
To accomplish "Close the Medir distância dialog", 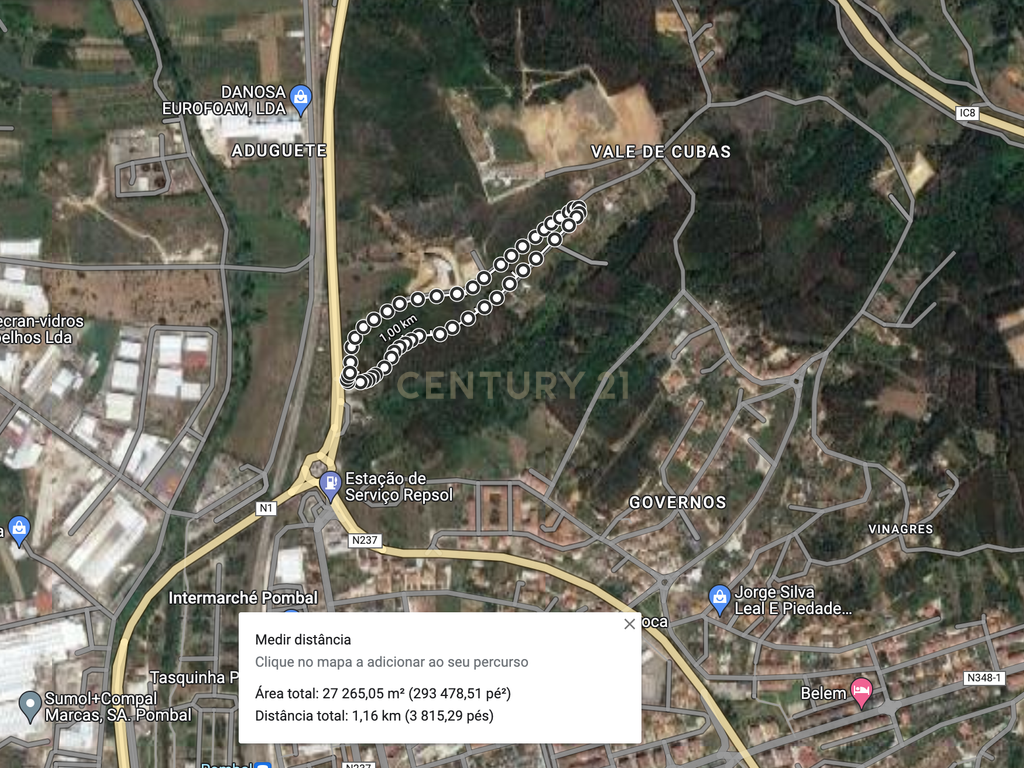I will point(629,624).
